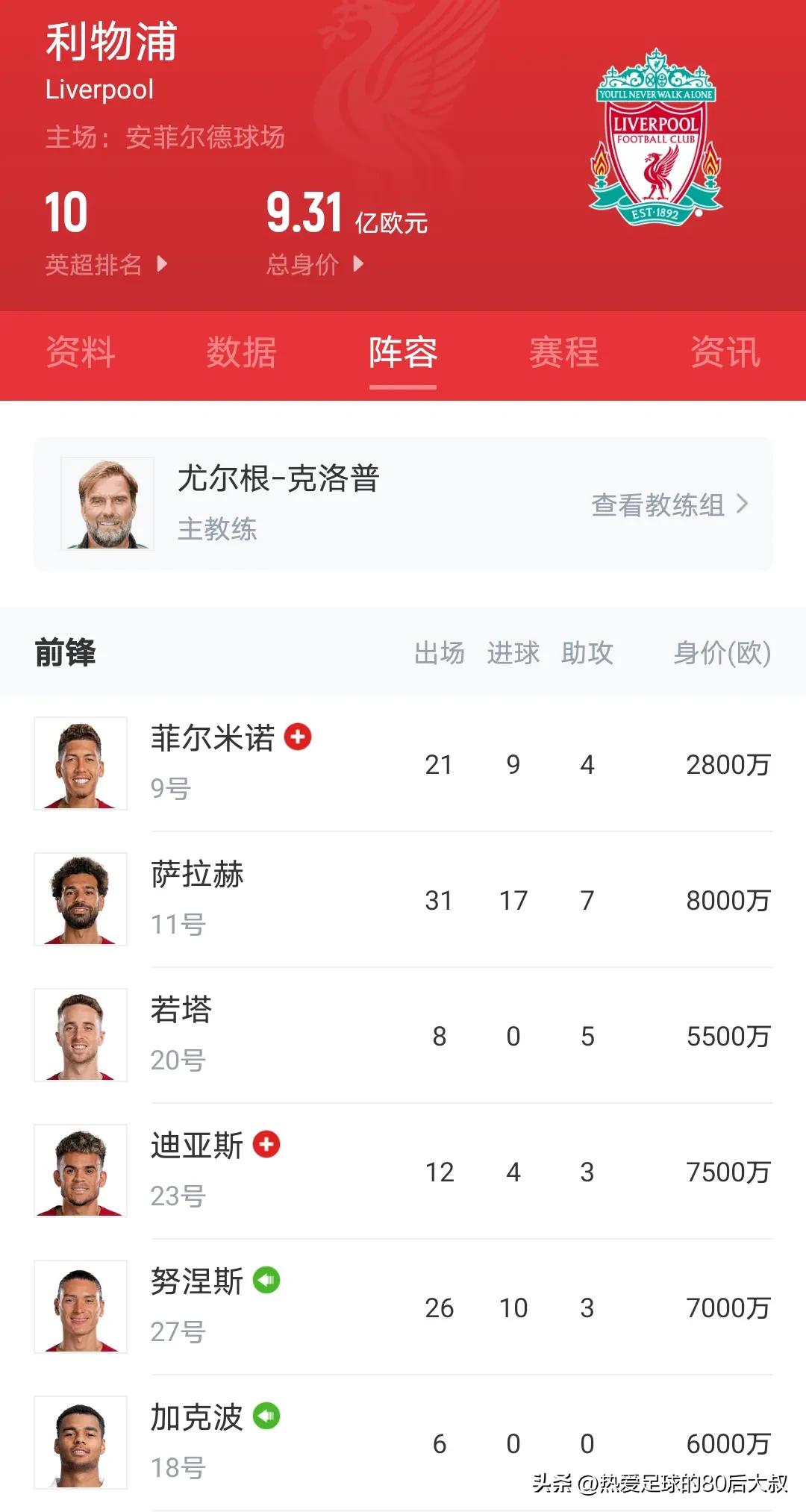The width and height of the screenshot is (806, 1512).
Task: Switch to the 数据 tab
Action: [x=241, y=354]
